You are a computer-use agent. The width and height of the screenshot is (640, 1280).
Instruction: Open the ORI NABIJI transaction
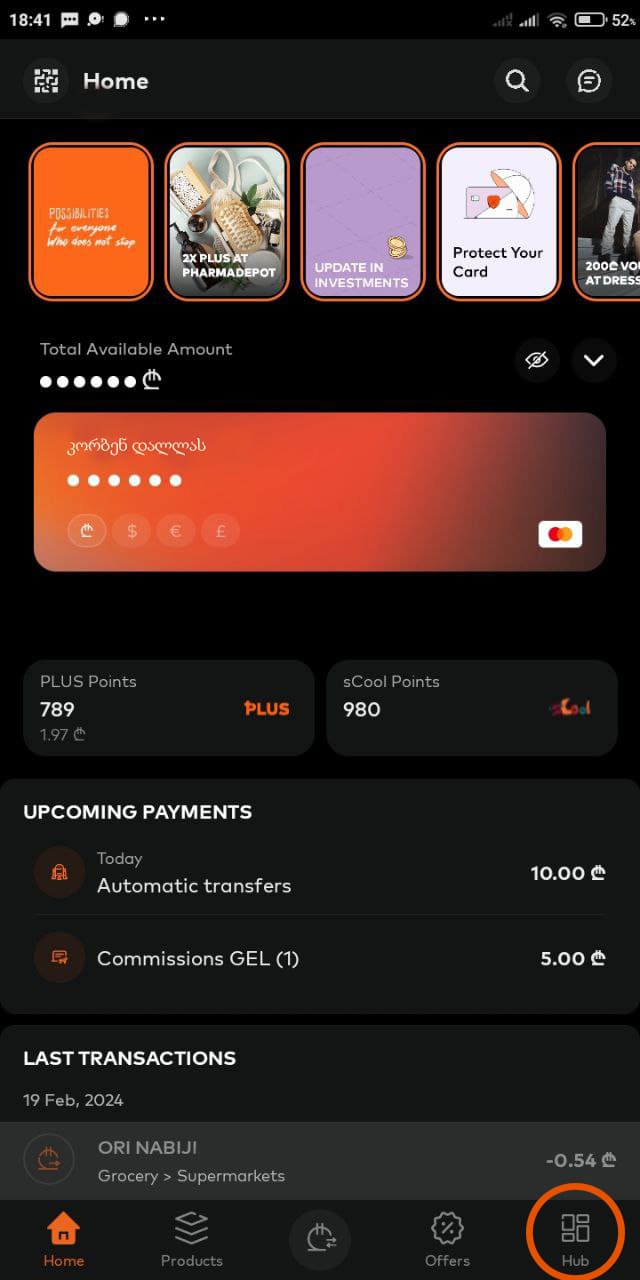click(320, 1160)
